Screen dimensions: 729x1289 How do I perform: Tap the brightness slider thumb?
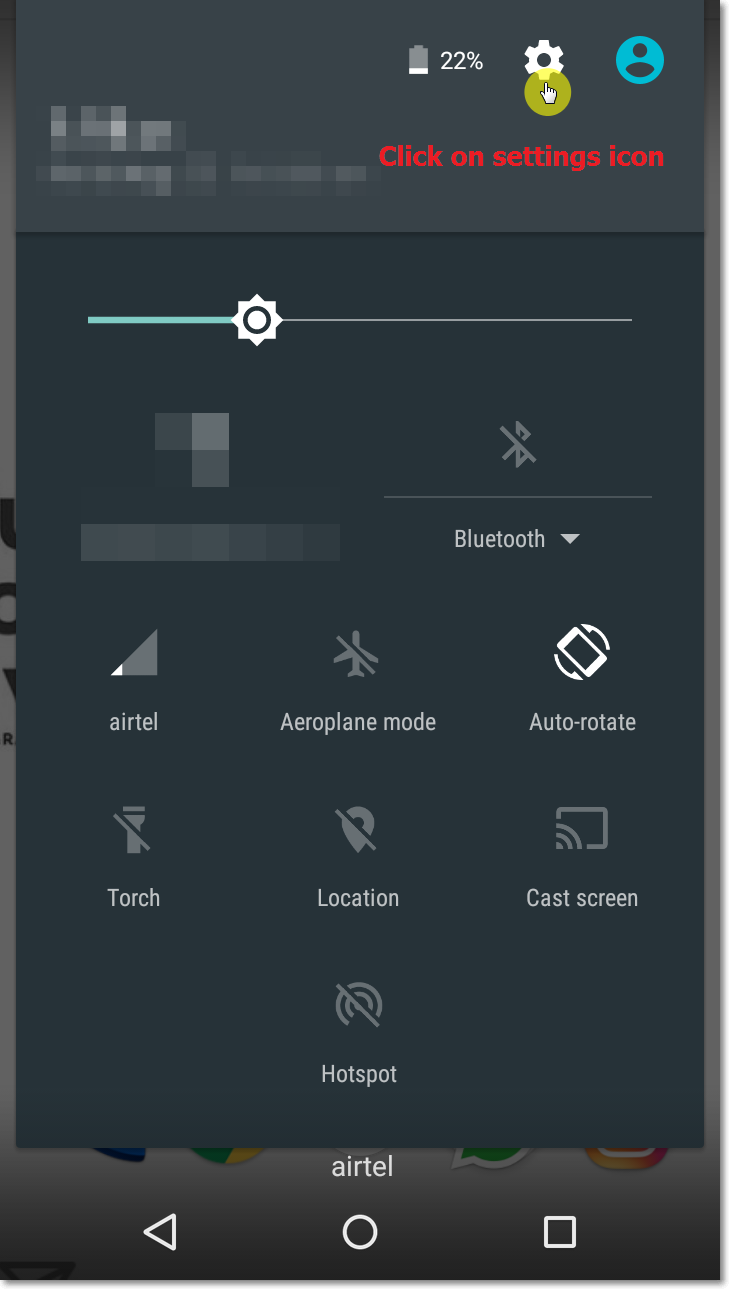click(257, 320)
